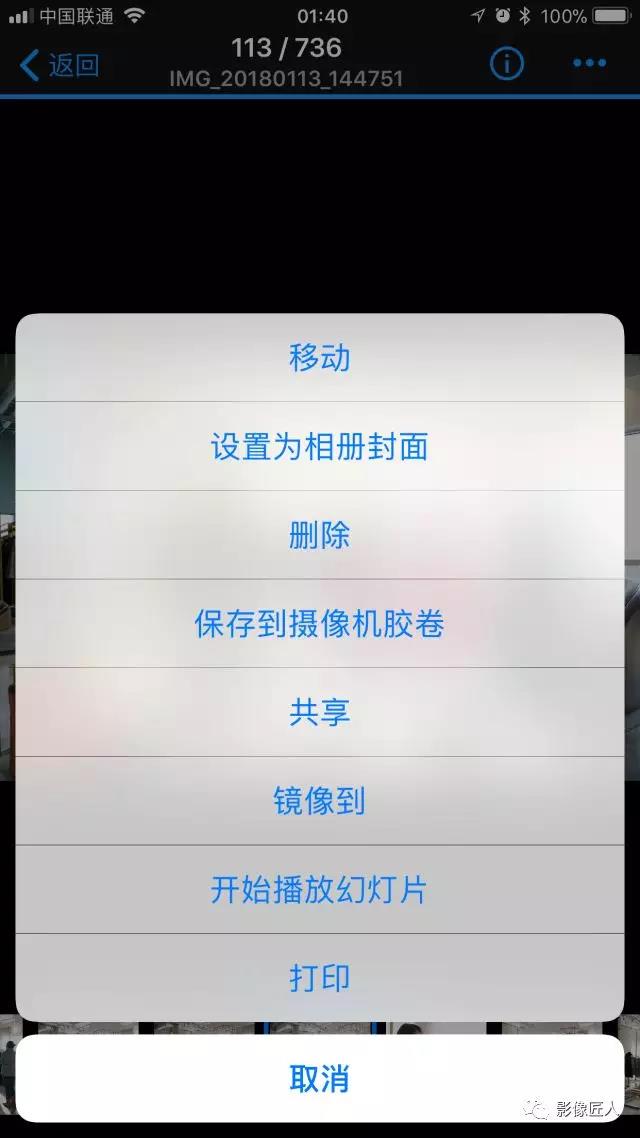Open the photo info icon
The image size is (640, 1138).
pos(507,64)
